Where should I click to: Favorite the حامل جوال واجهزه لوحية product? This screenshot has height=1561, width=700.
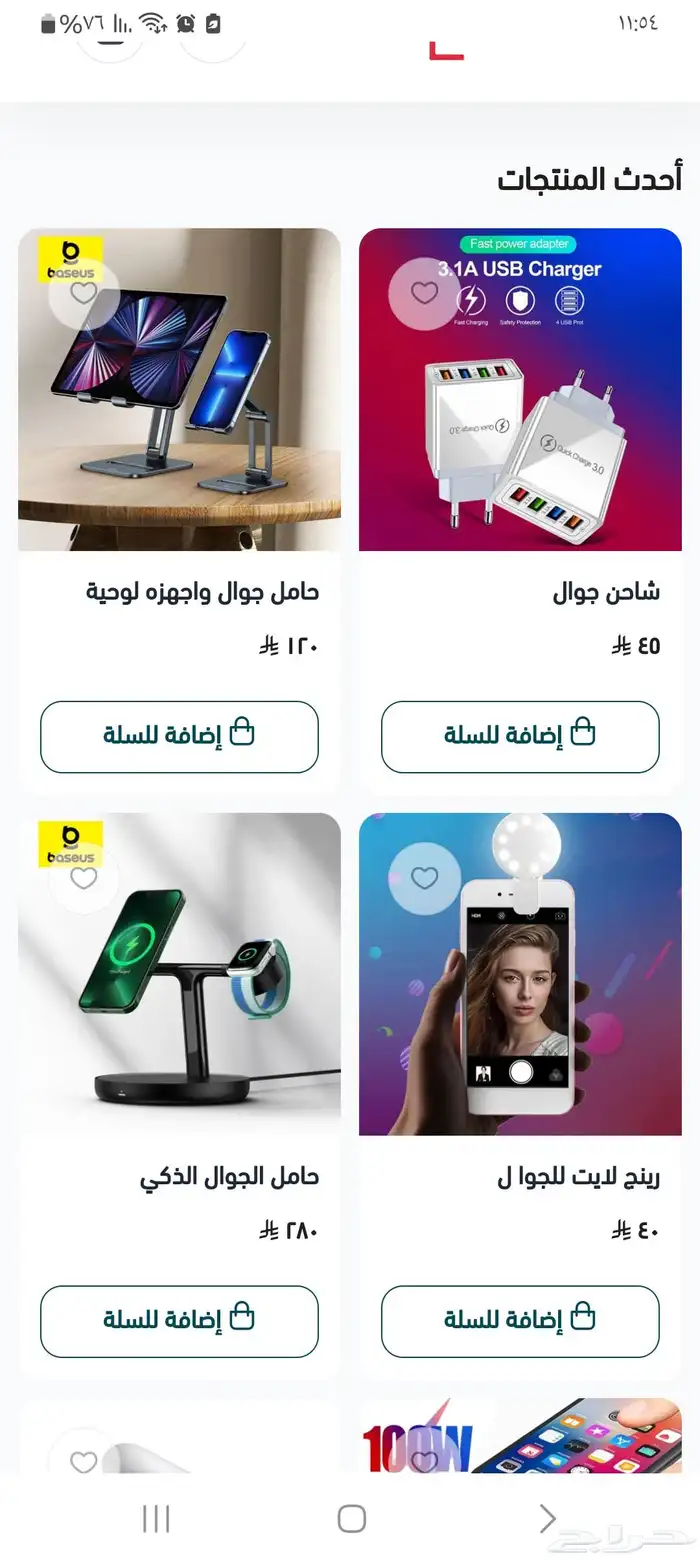pos(84,293)
